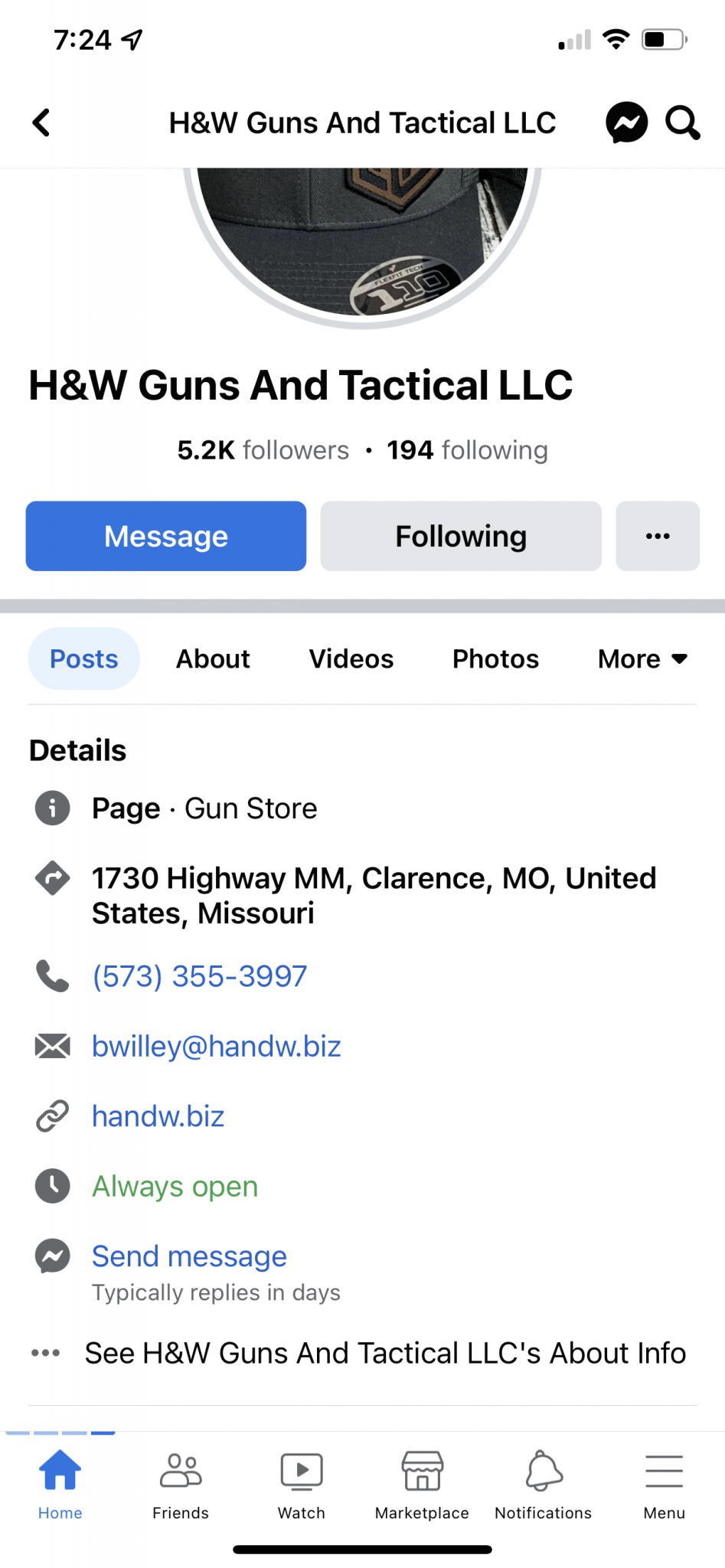Email bwilley@handw.biz
This screenshot has width=725, height=1568.
216,1047
